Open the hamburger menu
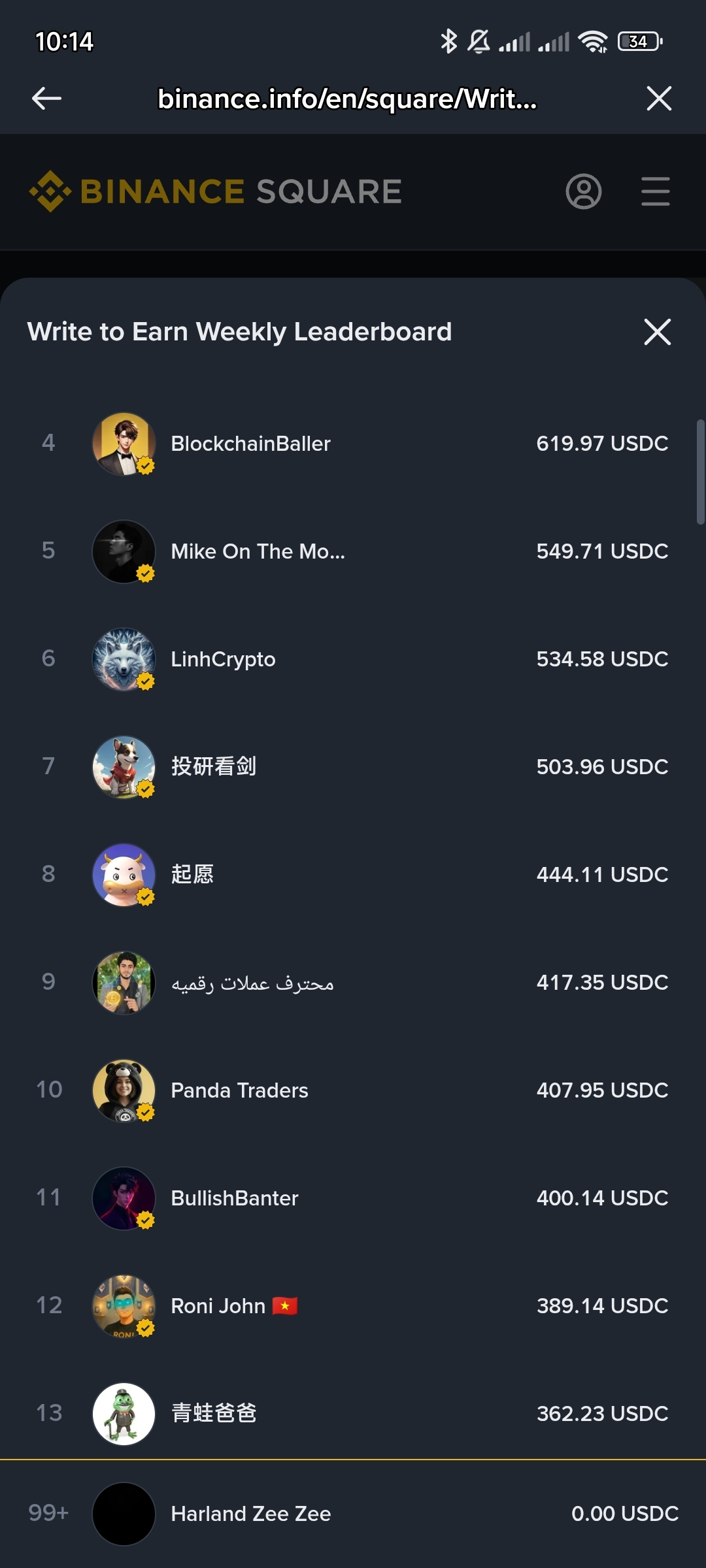Image resolution: width=706 pixels, height=1568 pixels. pyautogui.click(x=655, y=191)
